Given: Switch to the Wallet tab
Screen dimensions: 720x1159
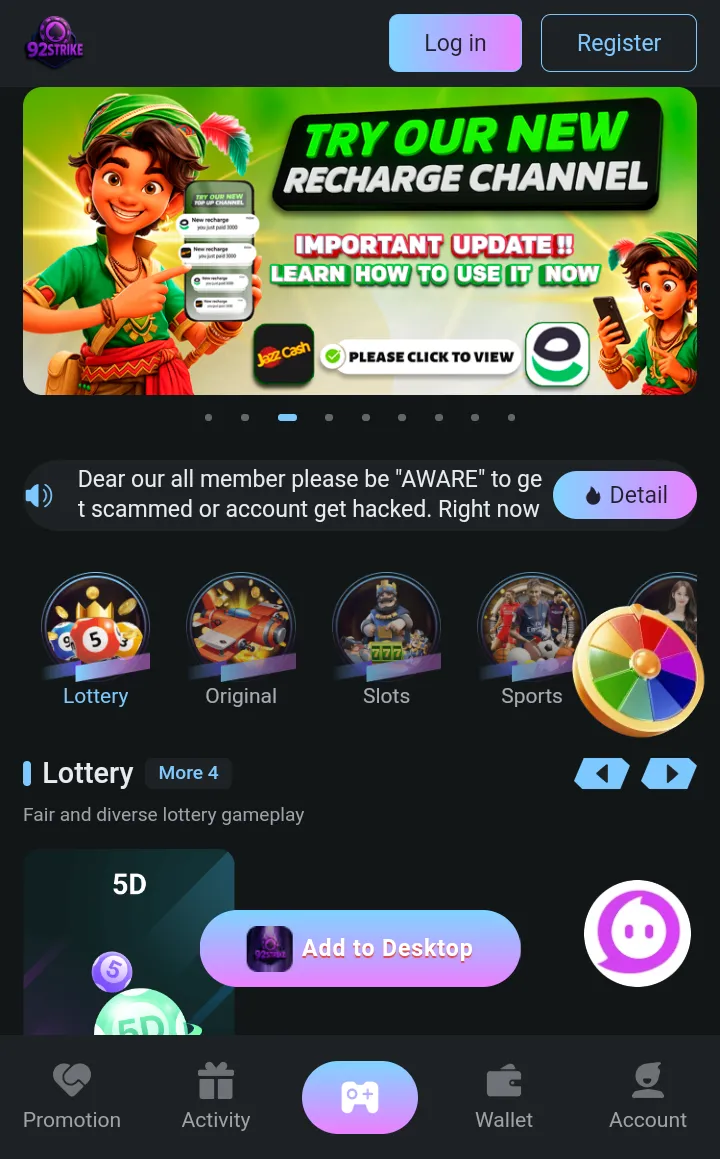Looking at the screenshot, I should (x=504, y=1097).
